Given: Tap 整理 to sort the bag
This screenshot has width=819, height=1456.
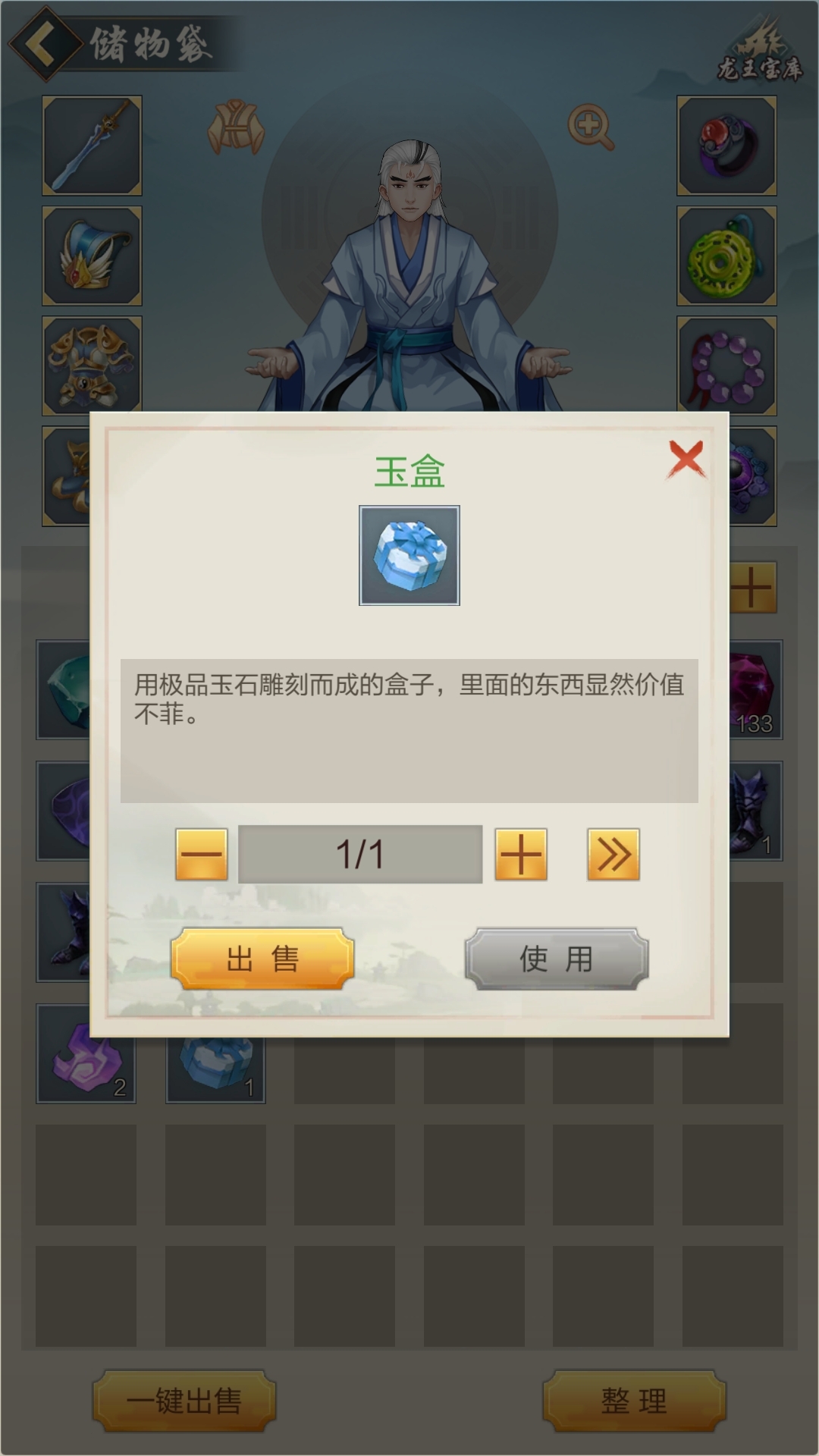Looking at the screenshot, I should click(x=634, y=1401).
